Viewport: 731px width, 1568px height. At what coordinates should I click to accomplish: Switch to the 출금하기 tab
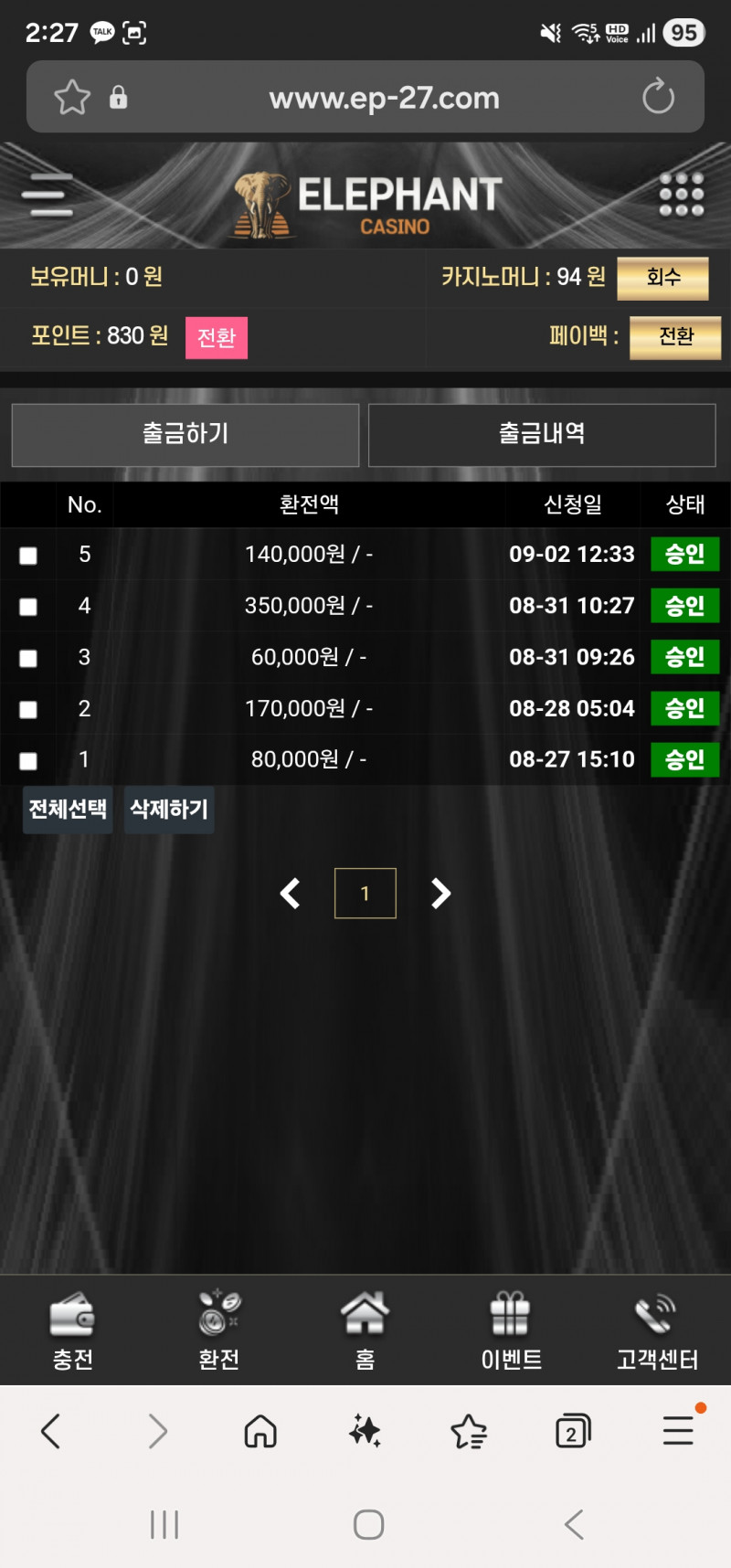185,435
